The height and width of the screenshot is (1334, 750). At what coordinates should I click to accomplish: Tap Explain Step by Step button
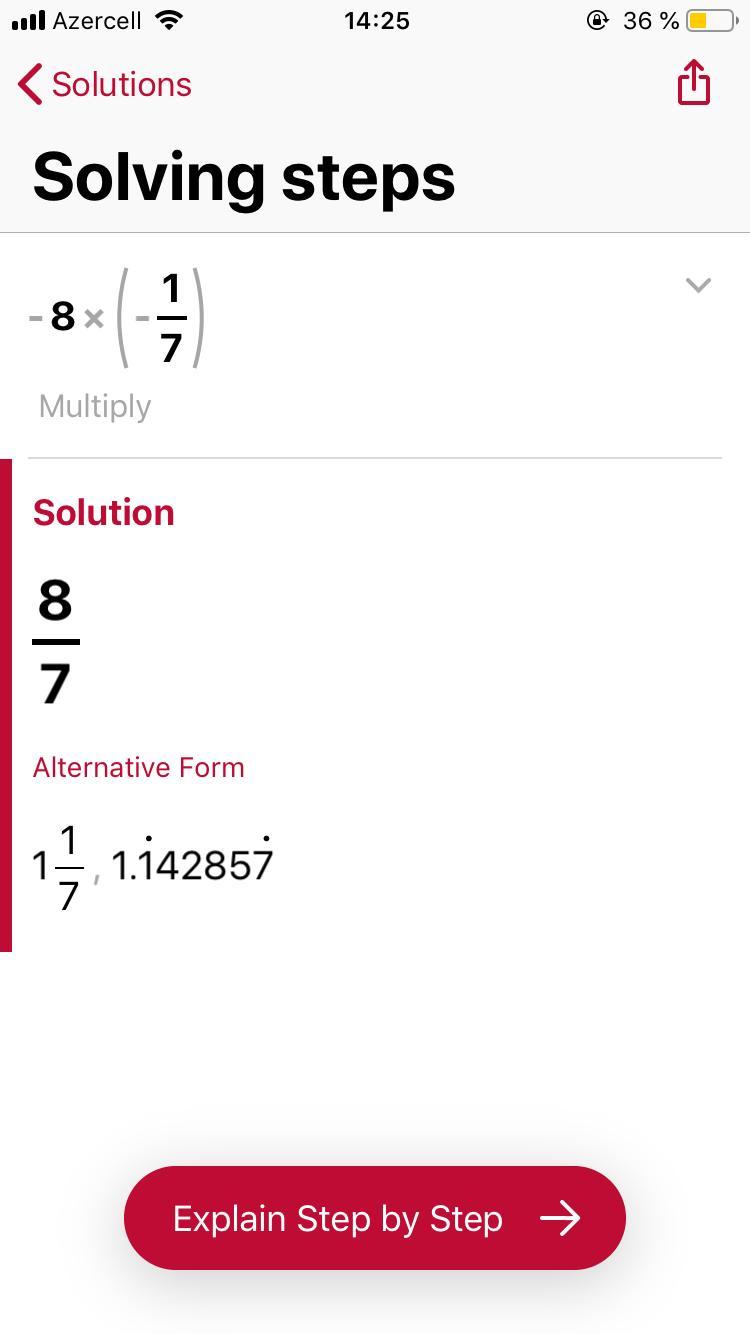coord(375,1218)
